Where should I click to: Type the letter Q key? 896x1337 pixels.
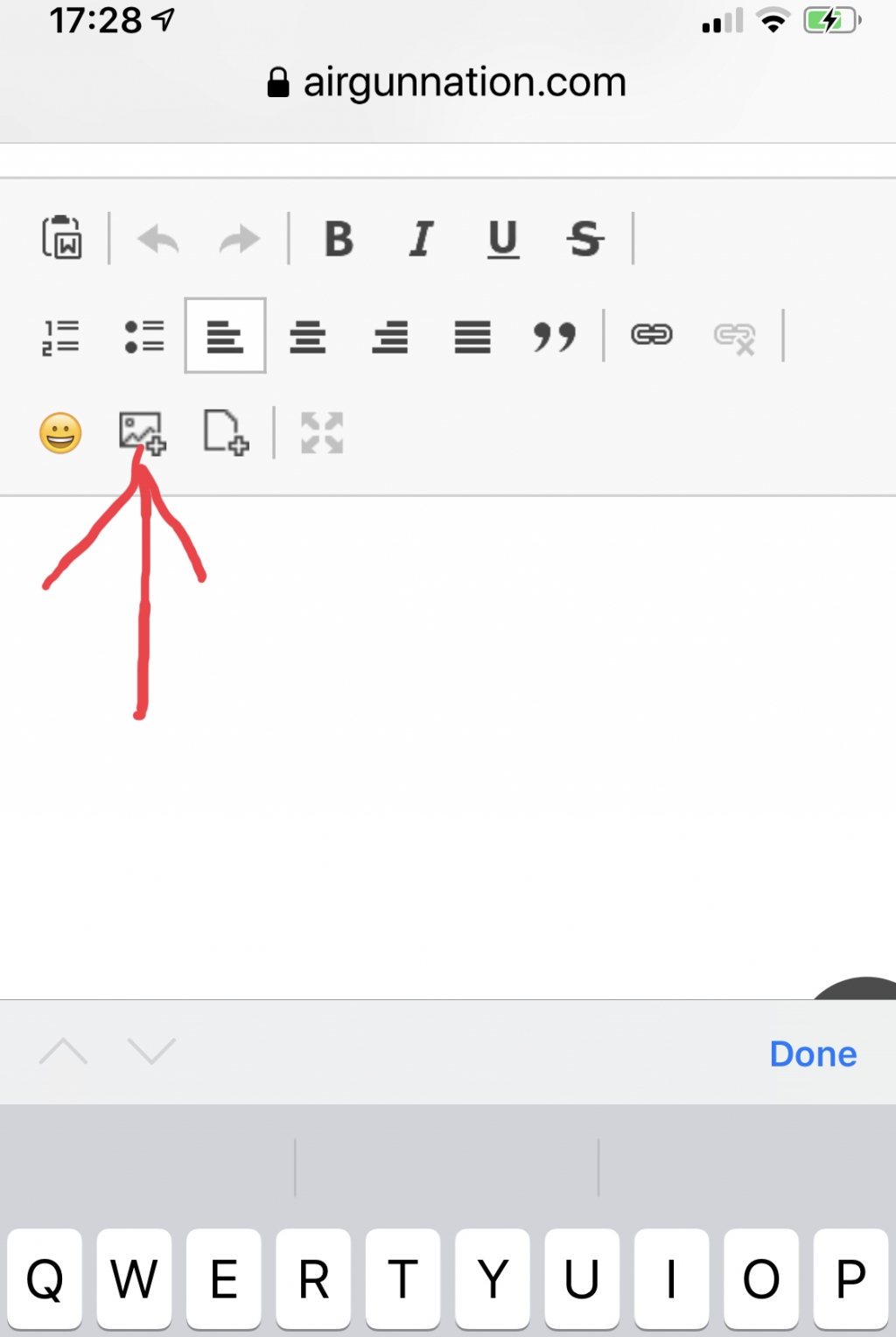[x=45, y=1278]
